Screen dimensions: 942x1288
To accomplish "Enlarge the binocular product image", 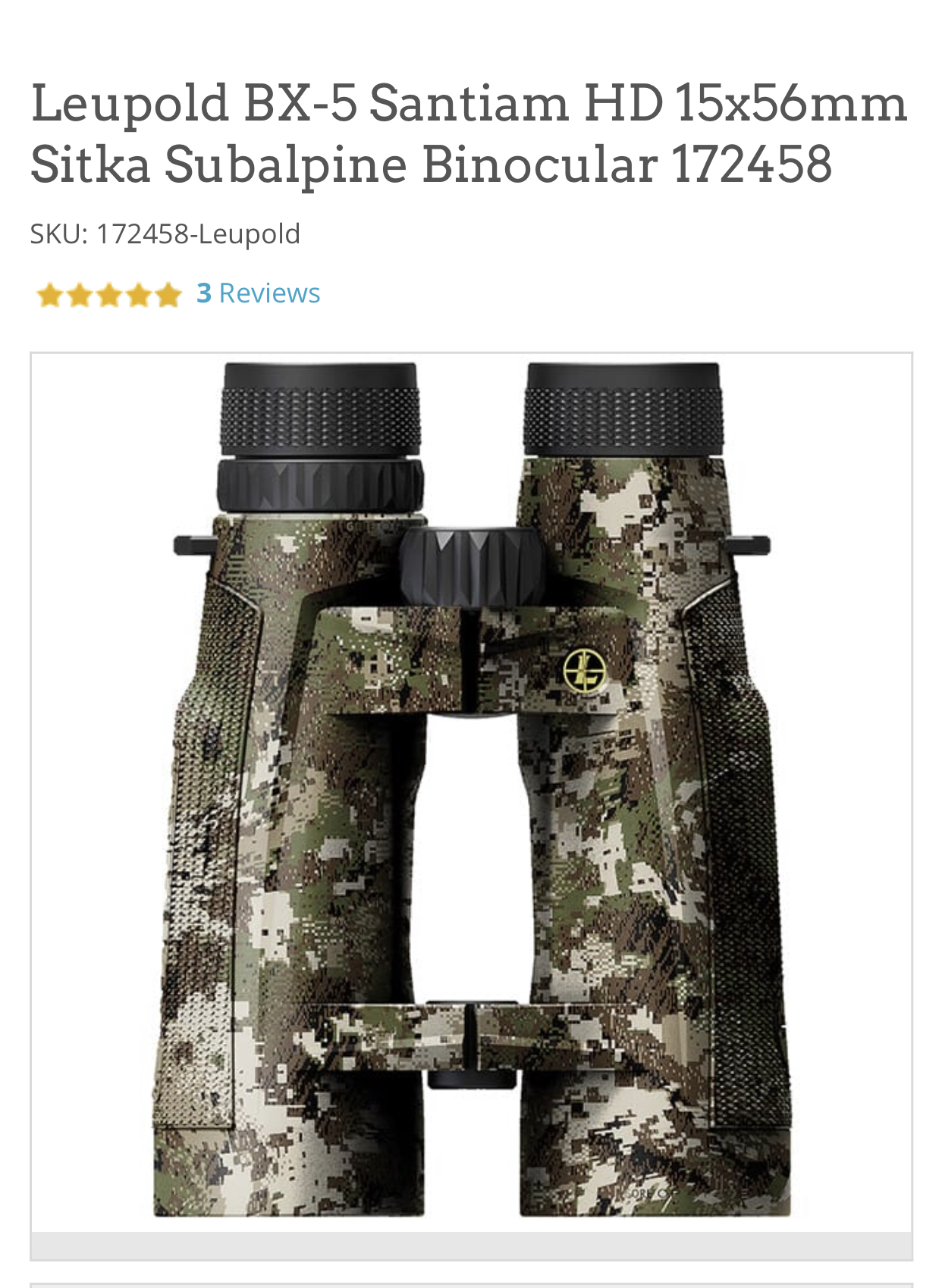I will [471, 788].
